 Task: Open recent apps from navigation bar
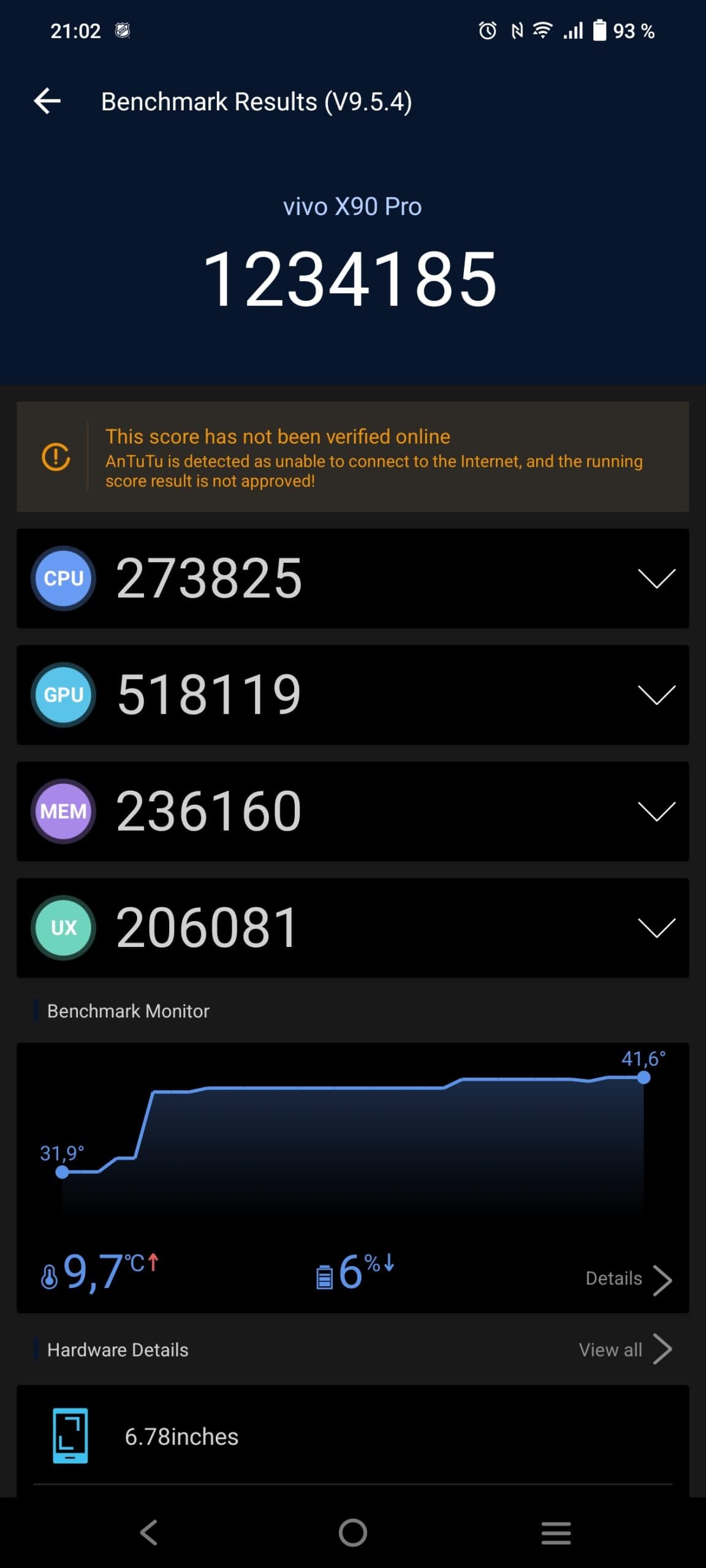click(556, 1532)
